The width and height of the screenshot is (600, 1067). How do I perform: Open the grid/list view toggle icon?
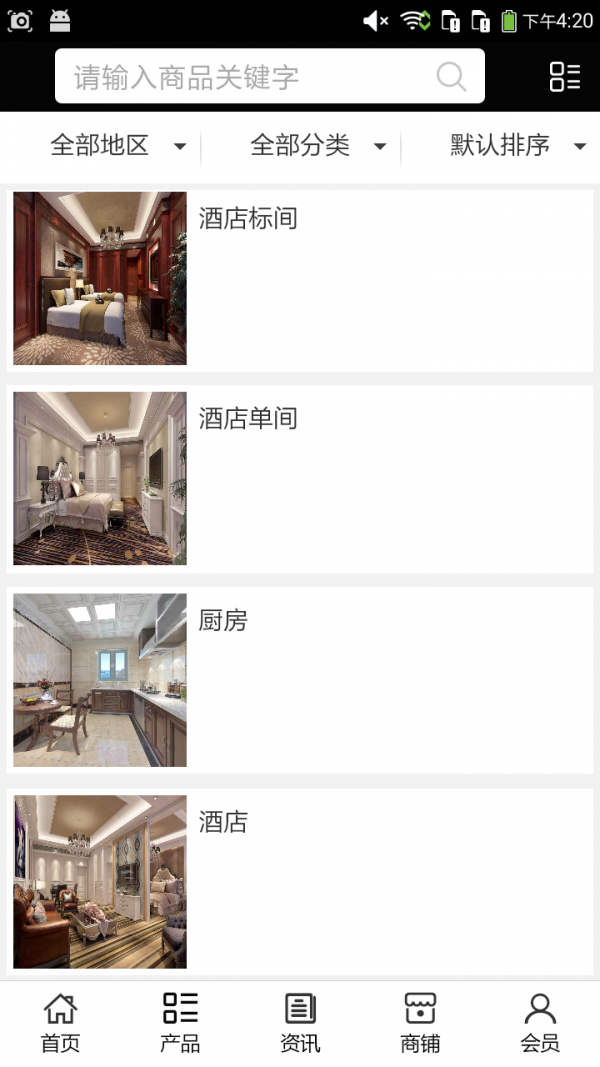(x=565, y=77)
